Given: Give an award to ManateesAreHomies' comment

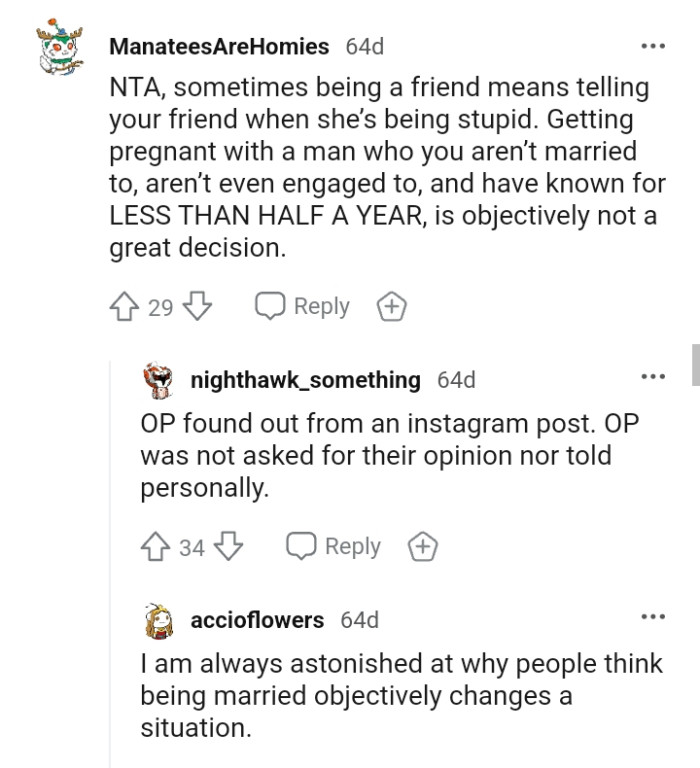Looking at the screenshot, I should click(391, 307).
